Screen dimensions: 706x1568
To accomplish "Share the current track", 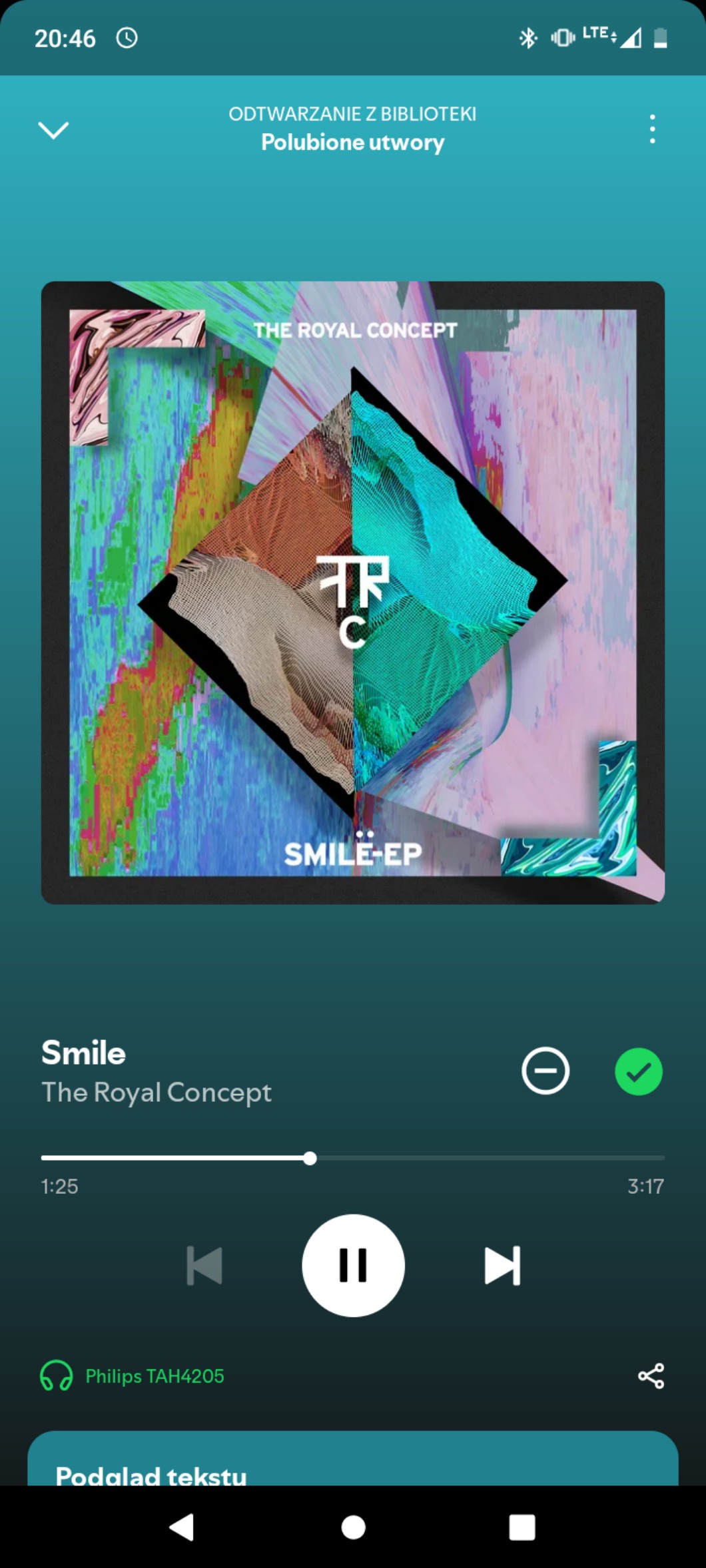I will click(651, 1376).
